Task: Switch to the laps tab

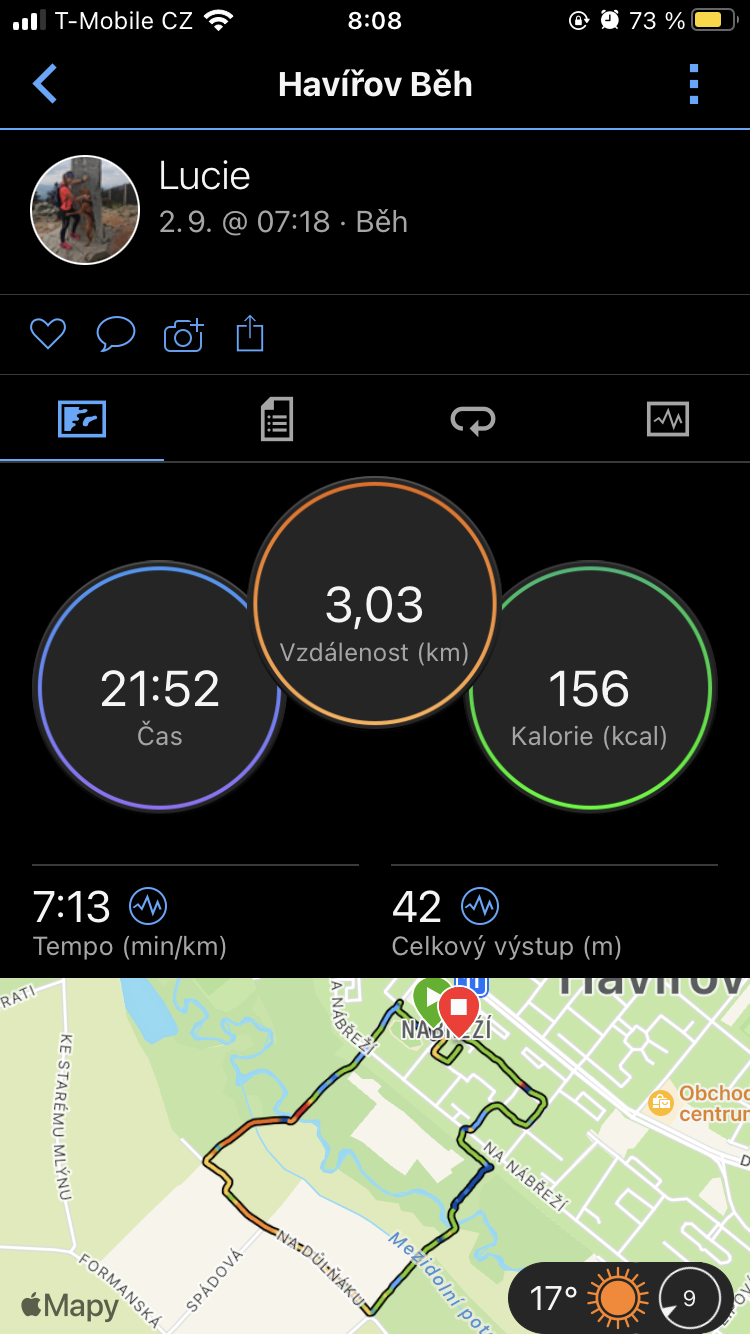Action: click(x=472, y=419)
